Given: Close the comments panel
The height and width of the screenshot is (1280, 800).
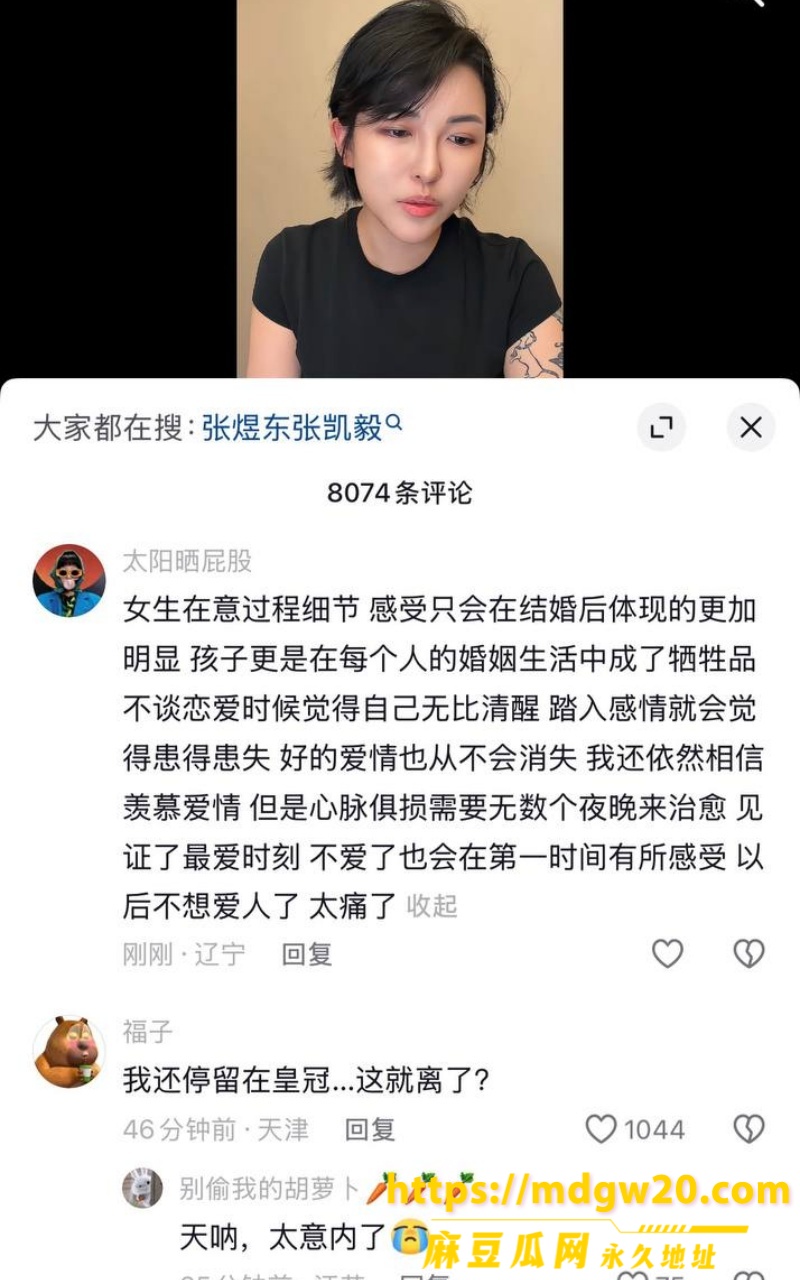Looking at the screenshot, I should [750, 428].
